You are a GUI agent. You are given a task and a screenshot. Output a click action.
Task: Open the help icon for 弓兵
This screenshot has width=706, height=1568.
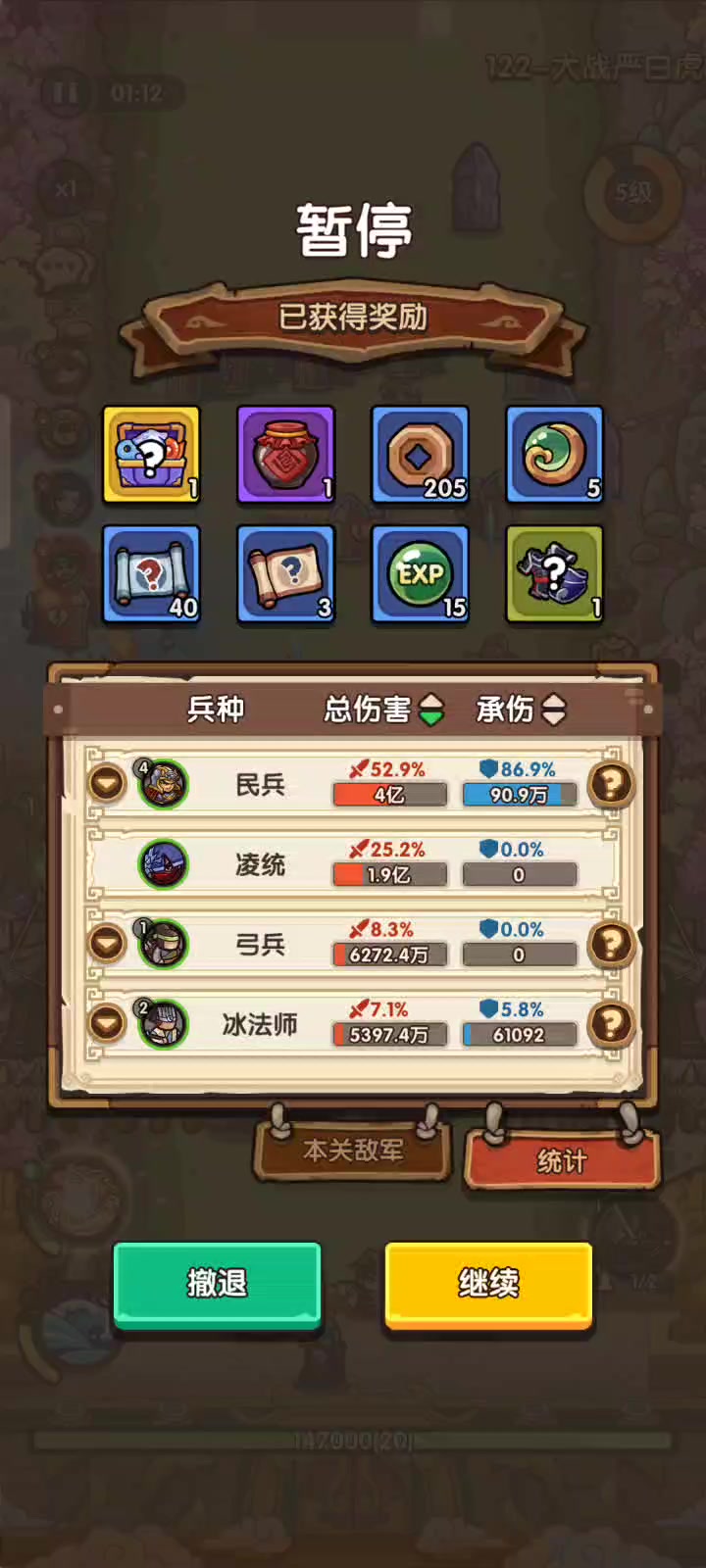610,944
